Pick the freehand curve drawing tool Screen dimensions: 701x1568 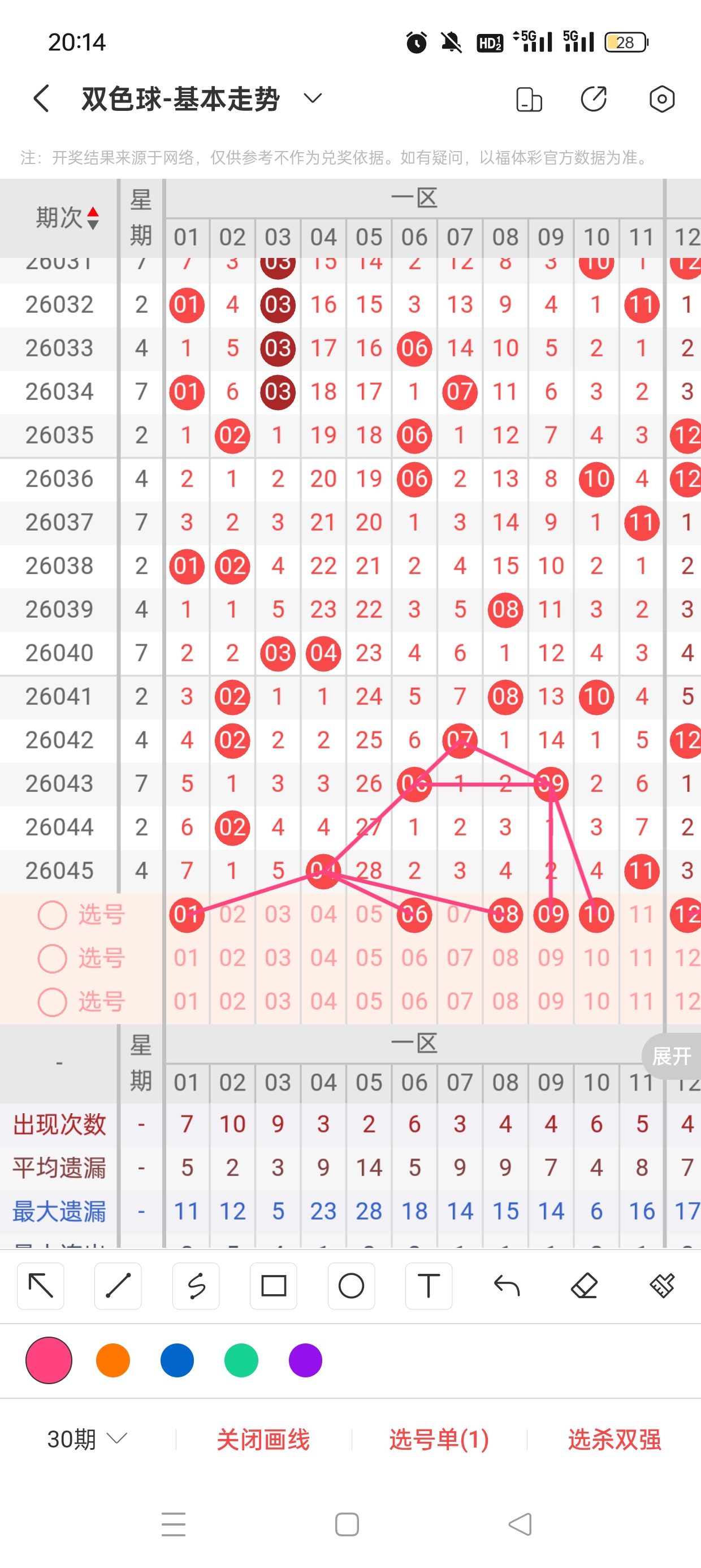pos(196,1286)
